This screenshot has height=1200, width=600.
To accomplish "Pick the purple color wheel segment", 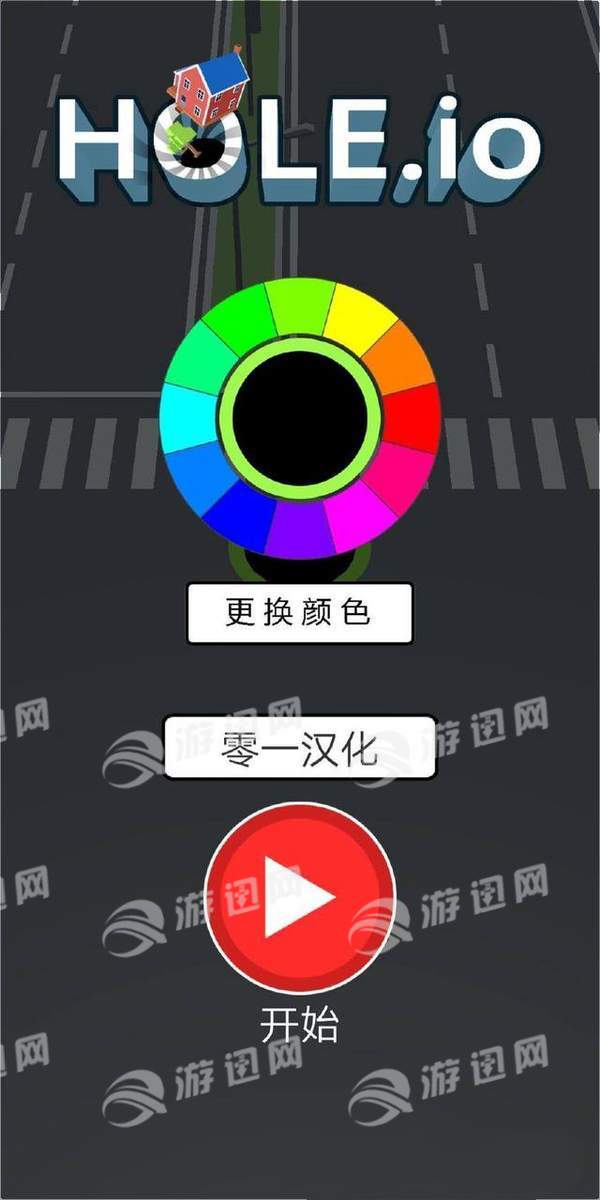I will pos(300,528).
